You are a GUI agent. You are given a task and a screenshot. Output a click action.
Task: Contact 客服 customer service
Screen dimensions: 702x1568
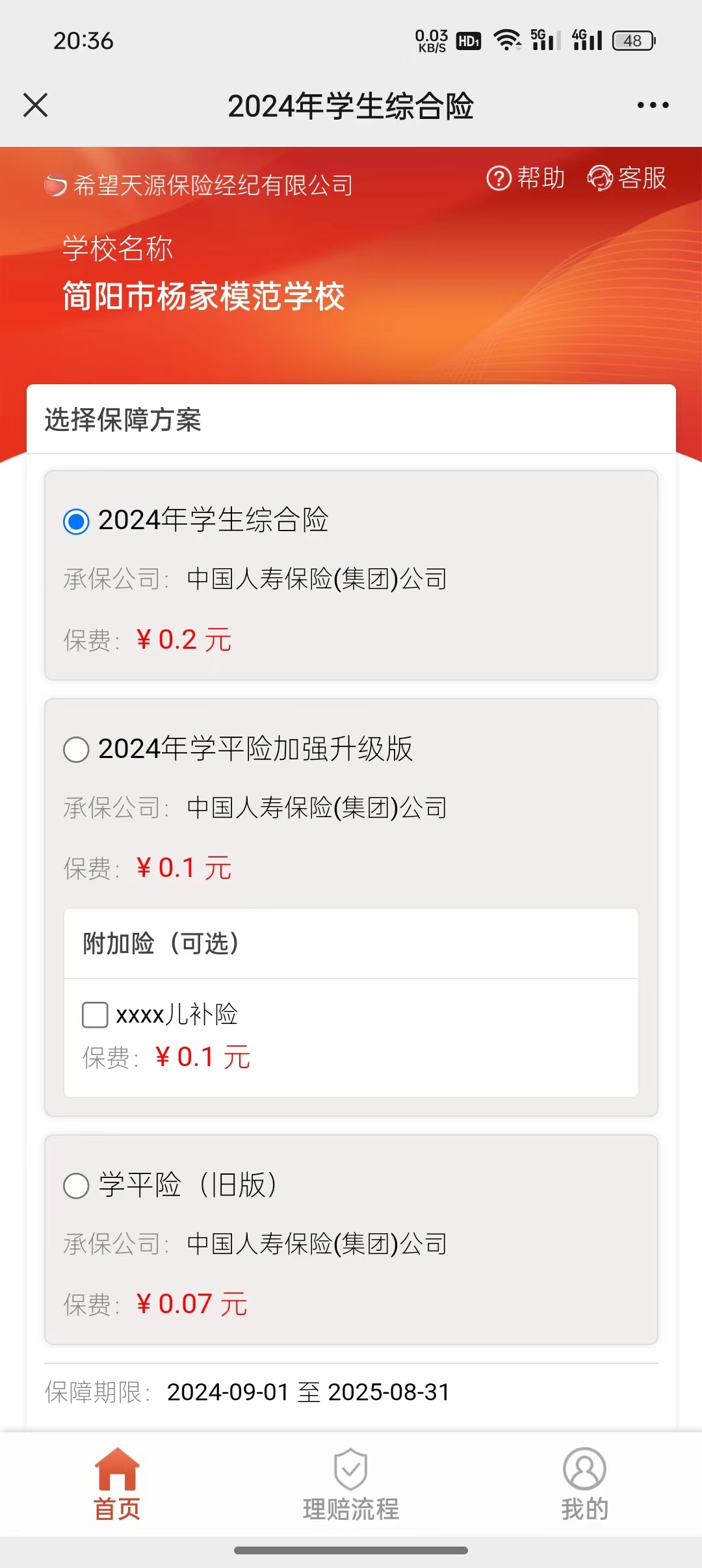click(627, 178)
